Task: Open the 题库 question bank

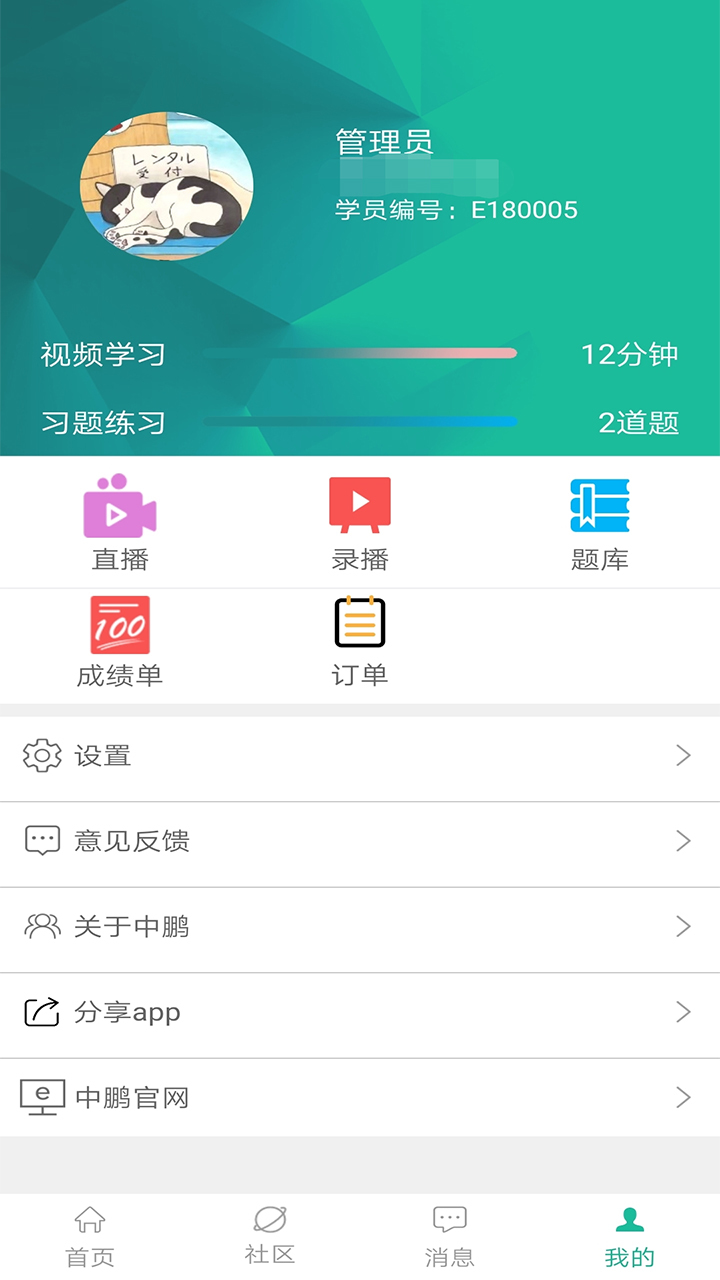Action: point(599,523)
